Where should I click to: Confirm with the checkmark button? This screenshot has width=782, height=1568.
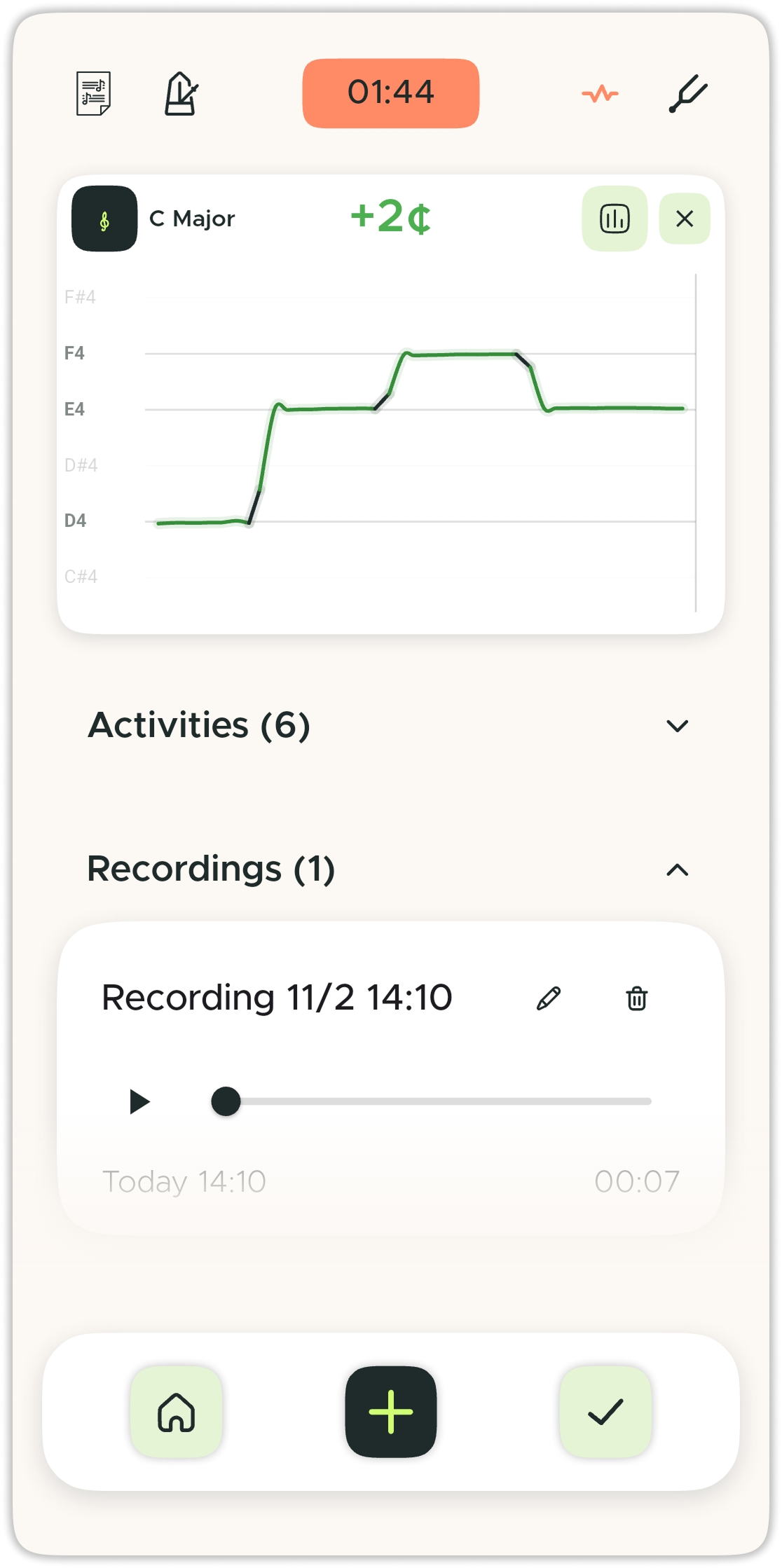coord(605,1412)
